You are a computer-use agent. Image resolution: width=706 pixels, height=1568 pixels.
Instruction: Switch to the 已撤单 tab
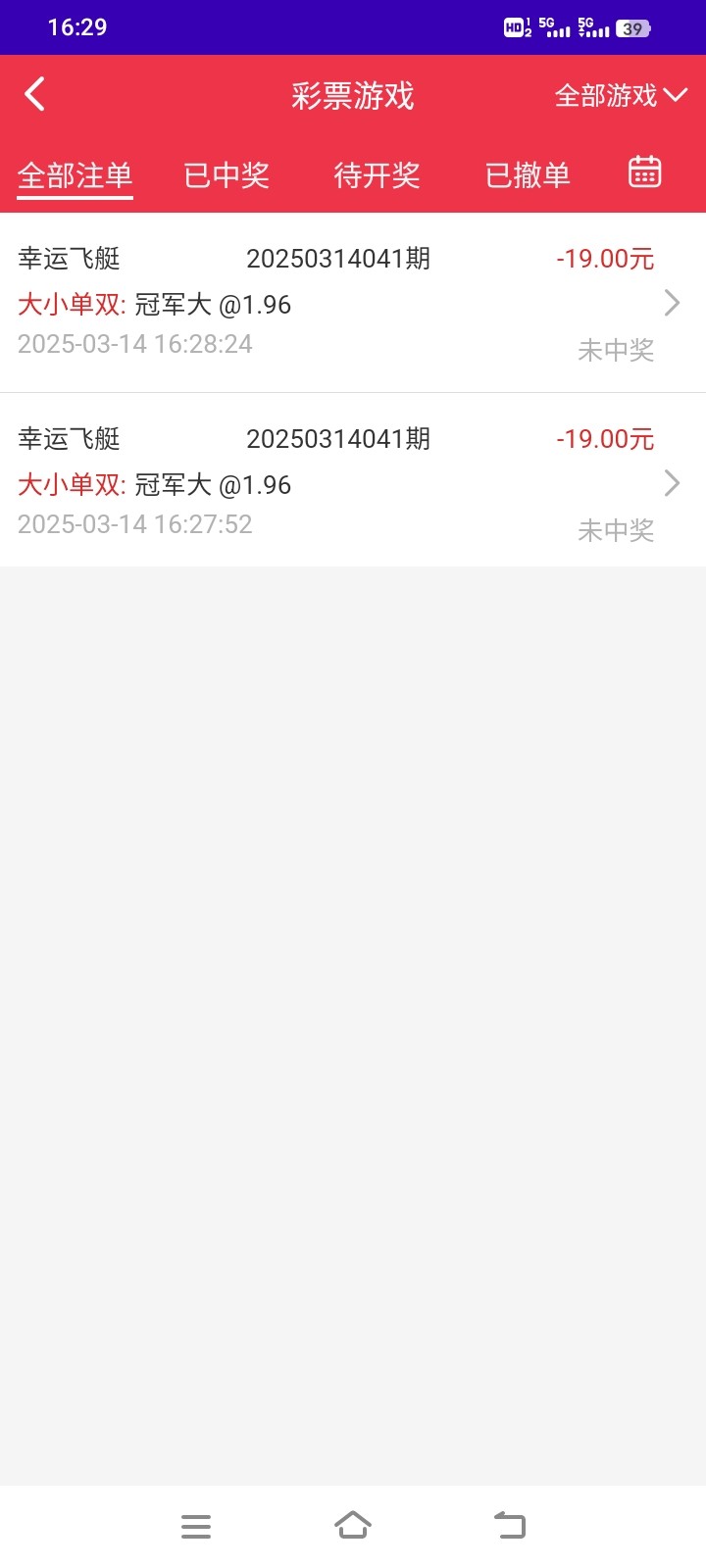528,175
